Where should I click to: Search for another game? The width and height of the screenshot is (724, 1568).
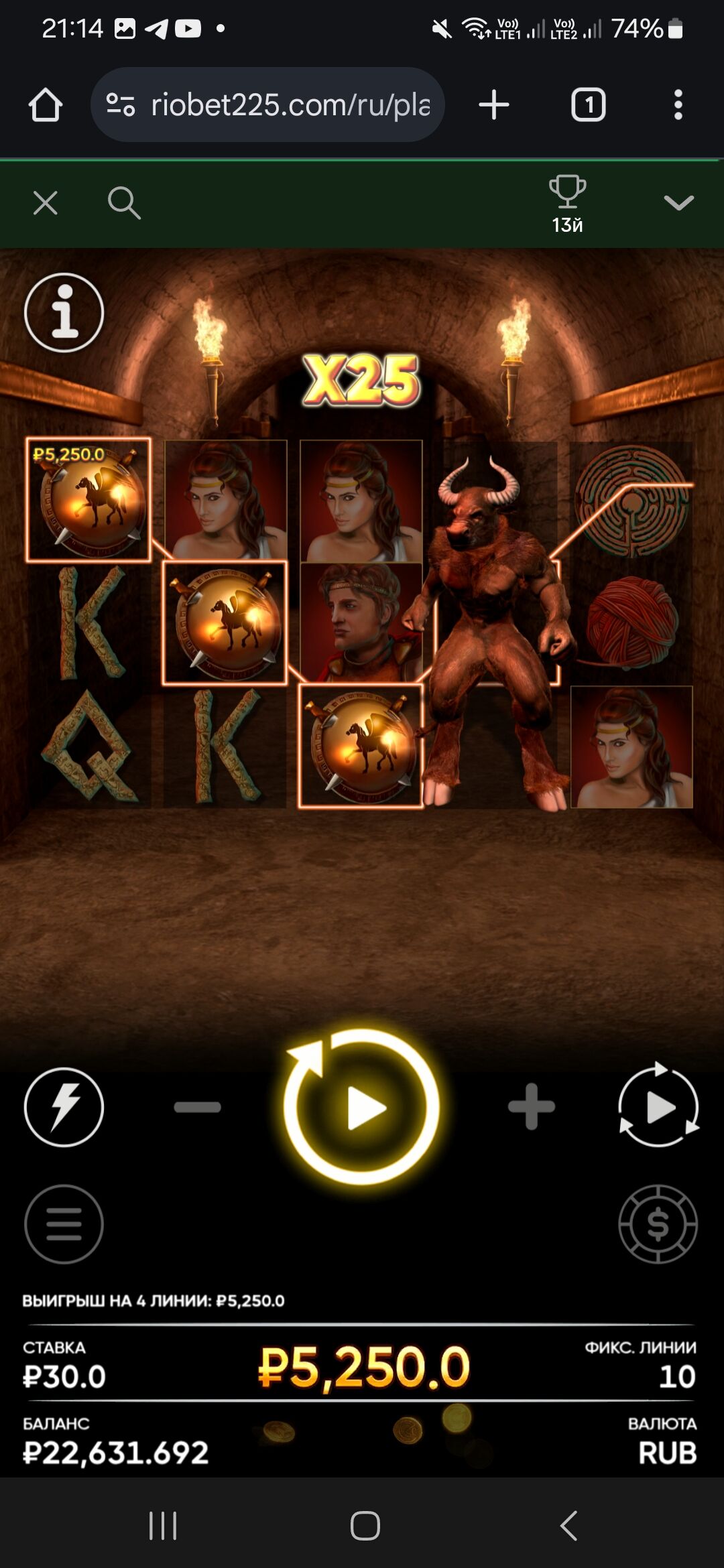coord(124,203)
